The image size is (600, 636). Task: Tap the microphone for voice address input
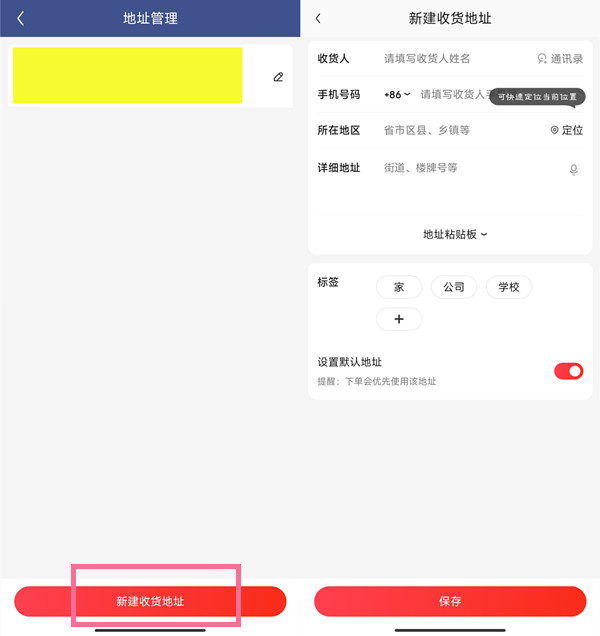[573, 170]
